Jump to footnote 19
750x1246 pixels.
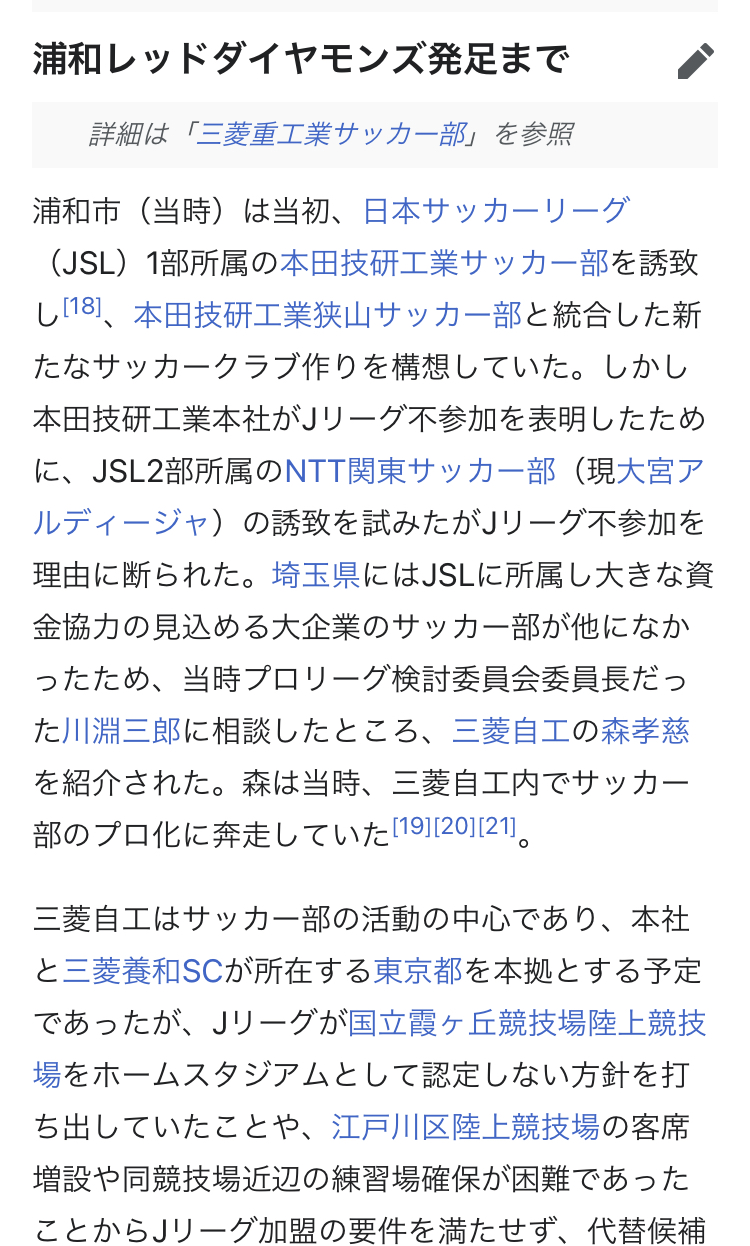pyautogui.click(x=411, y=827)
